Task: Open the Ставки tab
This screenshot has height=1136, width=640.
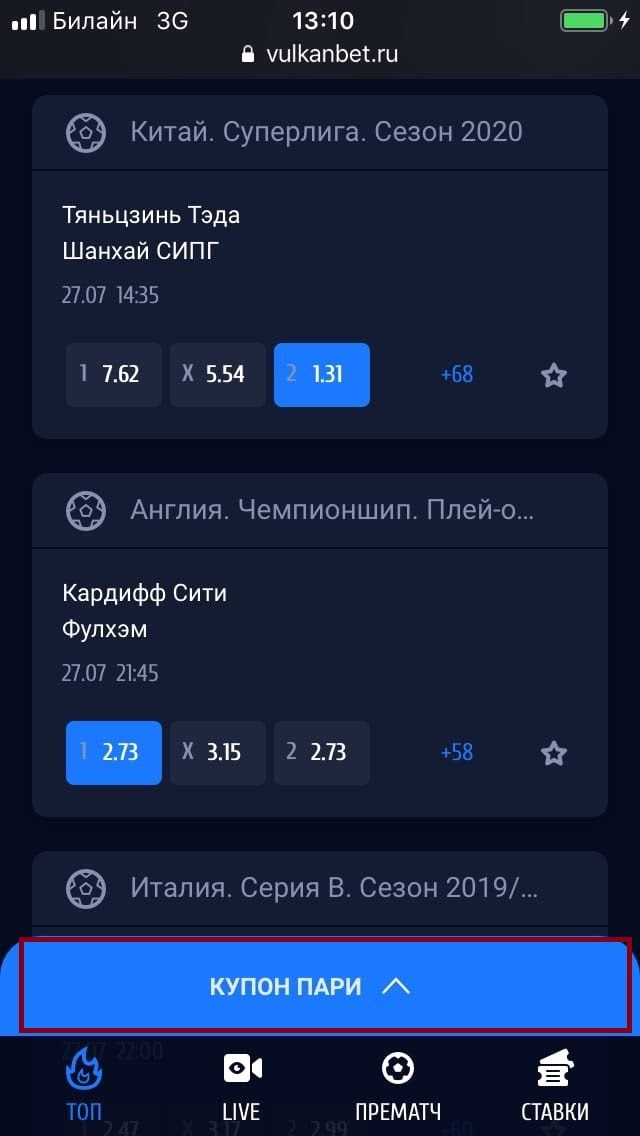Action: point(554,1086)
